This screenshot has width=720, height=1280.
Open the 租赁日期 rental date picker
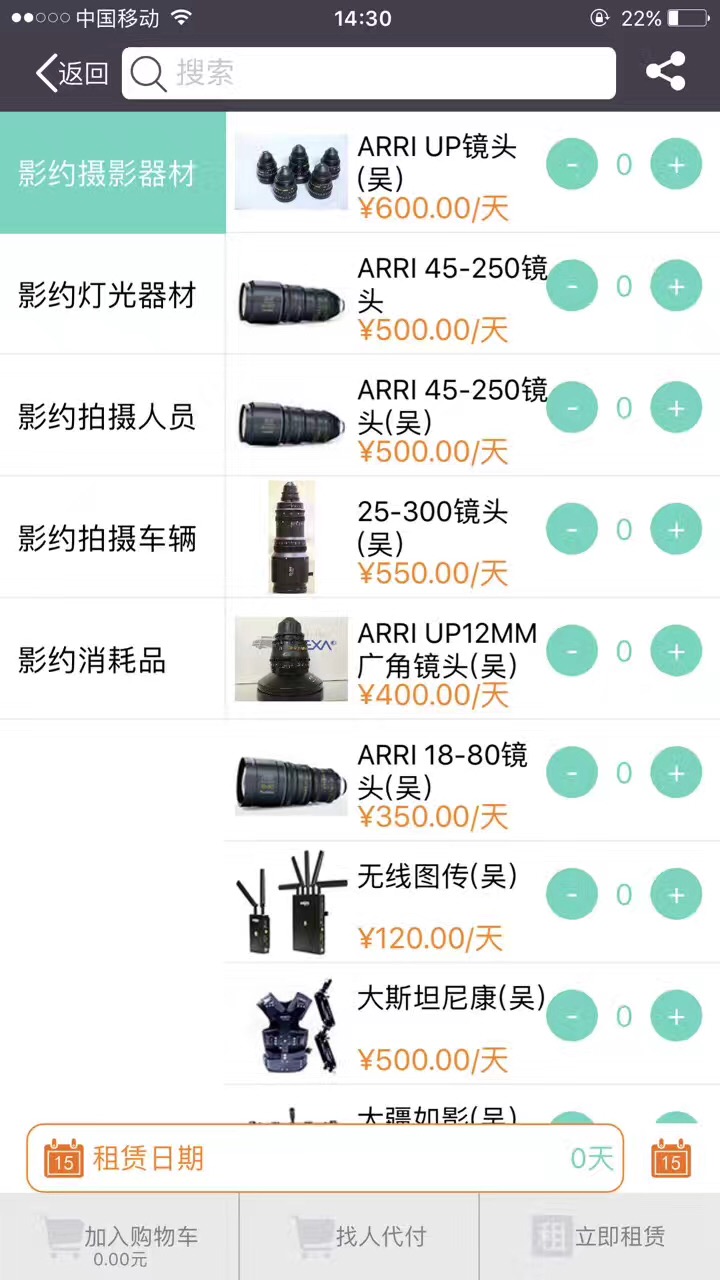point(325,1158)
